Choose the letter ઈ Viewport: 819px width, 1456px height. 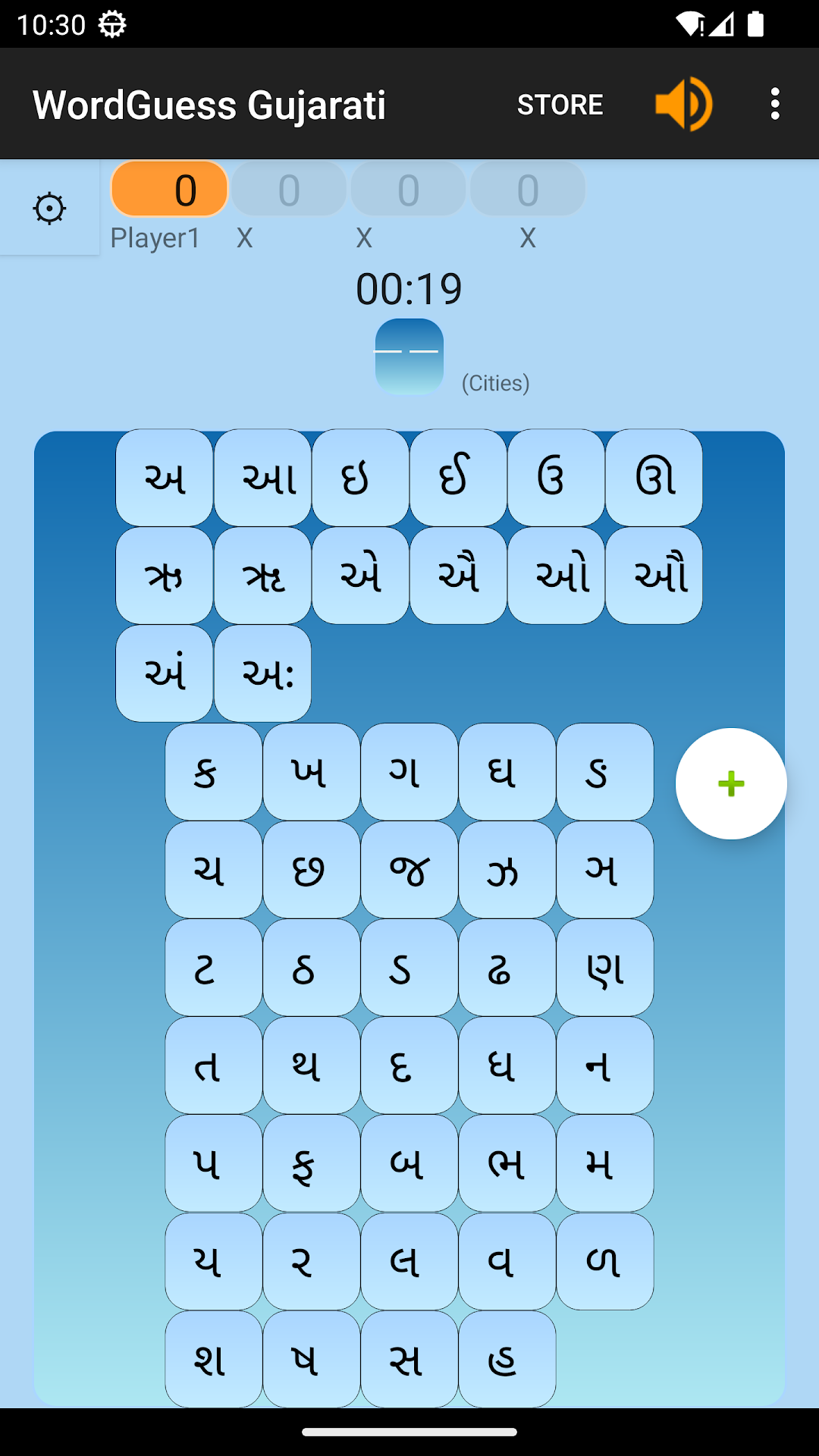click(458, 478)
